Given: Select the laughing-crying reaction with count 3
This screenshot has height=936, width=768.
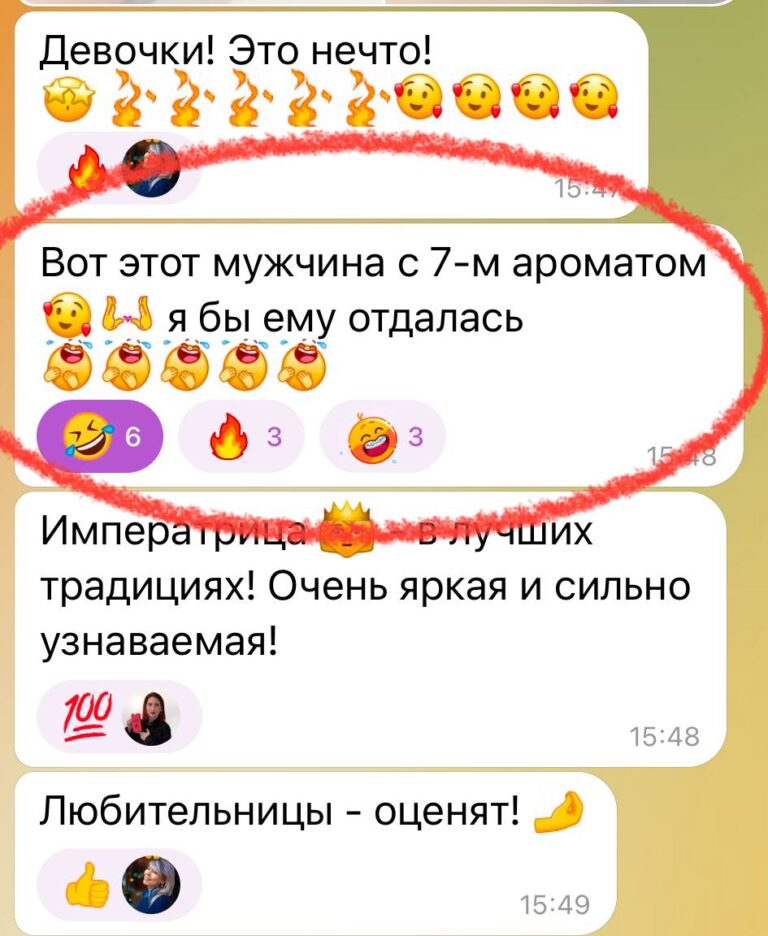Looking at the screenshot, I should coord(382,436).
